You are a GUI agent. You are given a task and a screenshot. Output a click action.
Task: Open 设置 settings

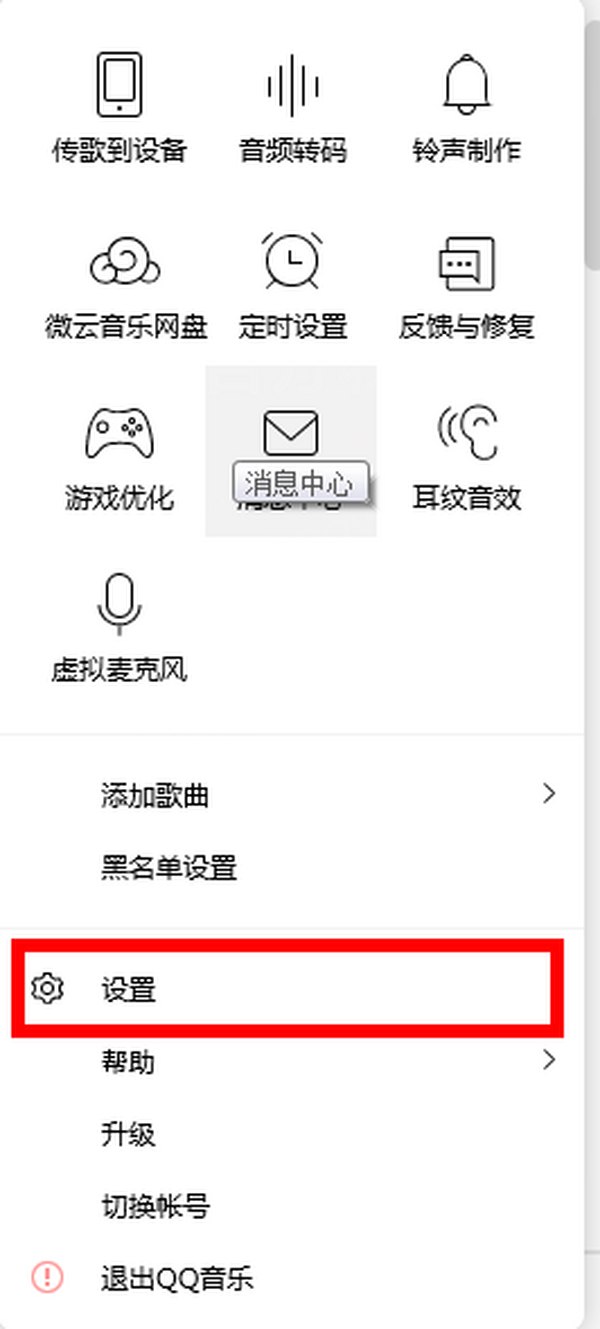130,990
